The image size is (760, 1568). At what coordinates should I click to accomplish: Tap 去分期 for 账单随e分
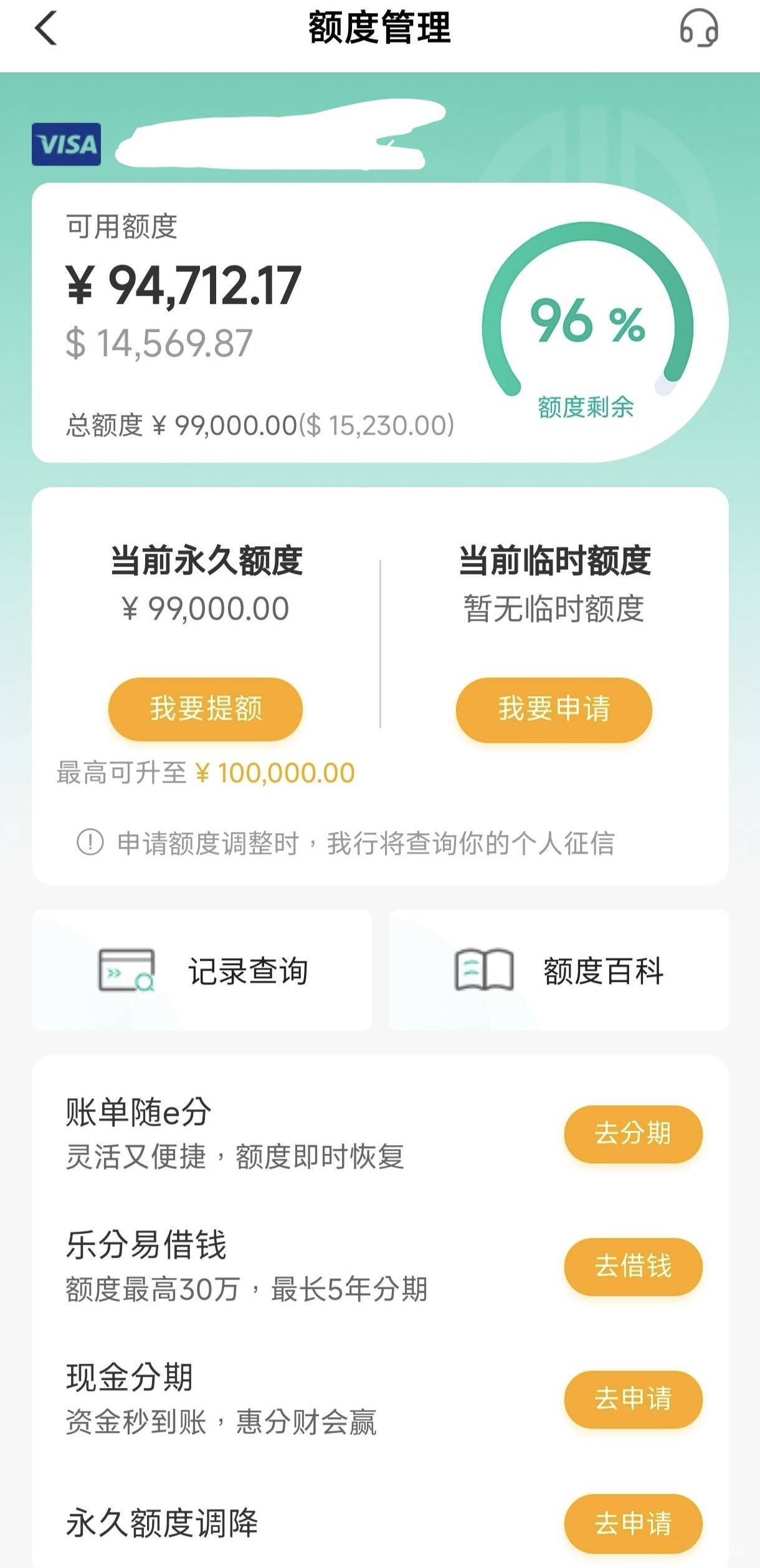click(633, 1133)
